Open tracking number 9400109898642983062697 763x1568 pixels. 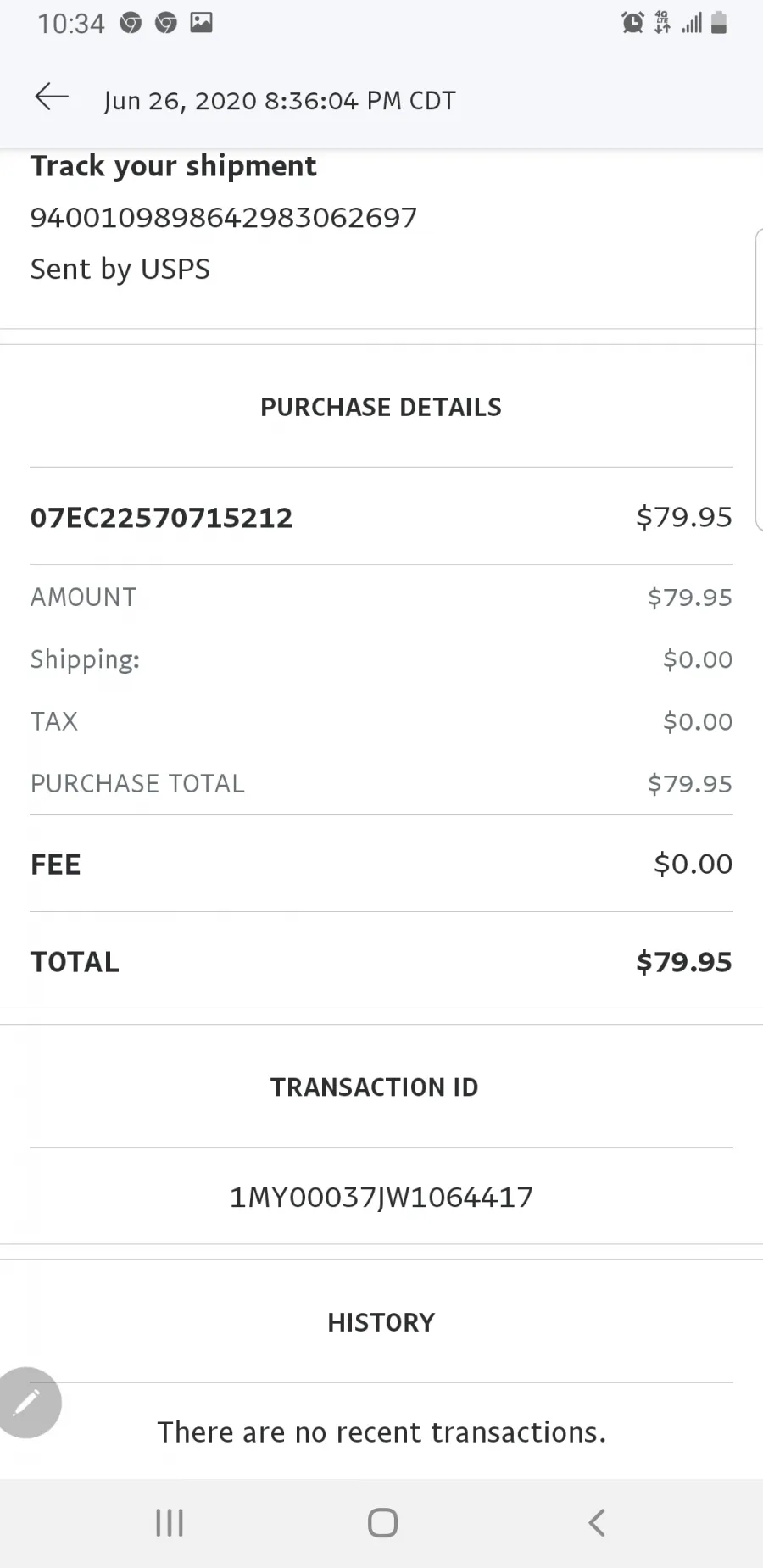[224, 218]
